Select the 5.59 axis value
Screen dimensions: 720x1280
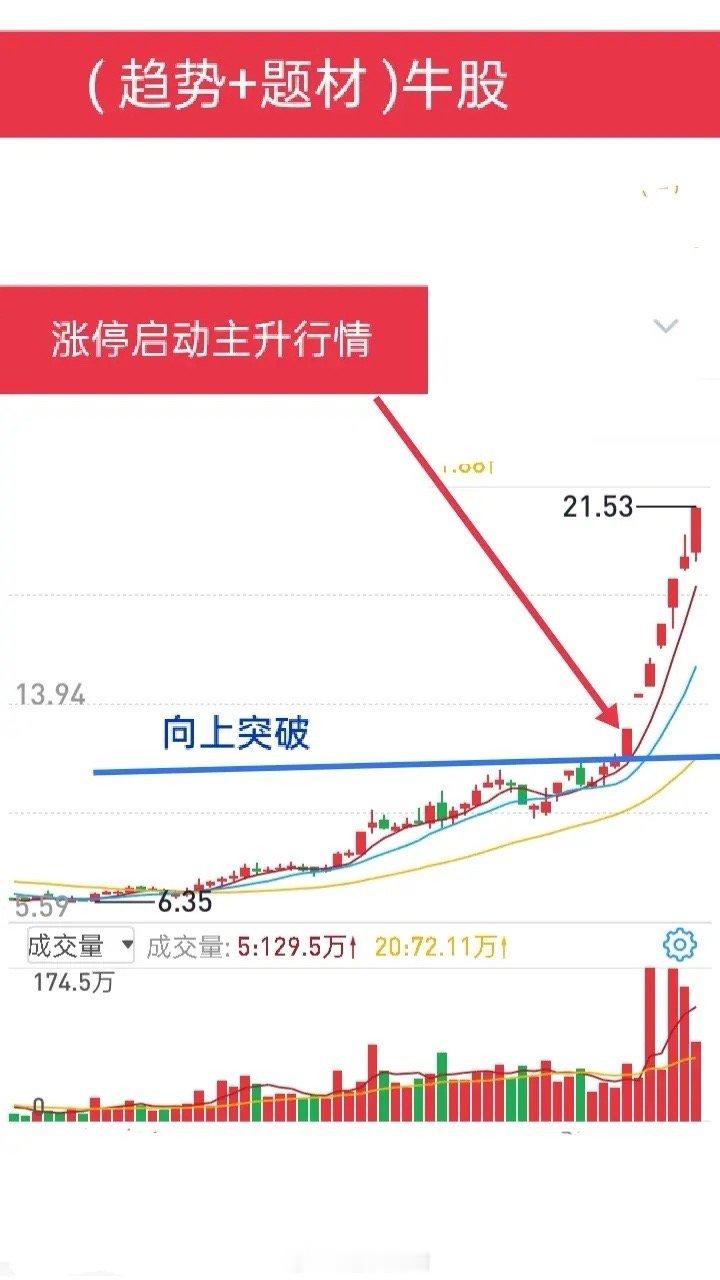38,906
